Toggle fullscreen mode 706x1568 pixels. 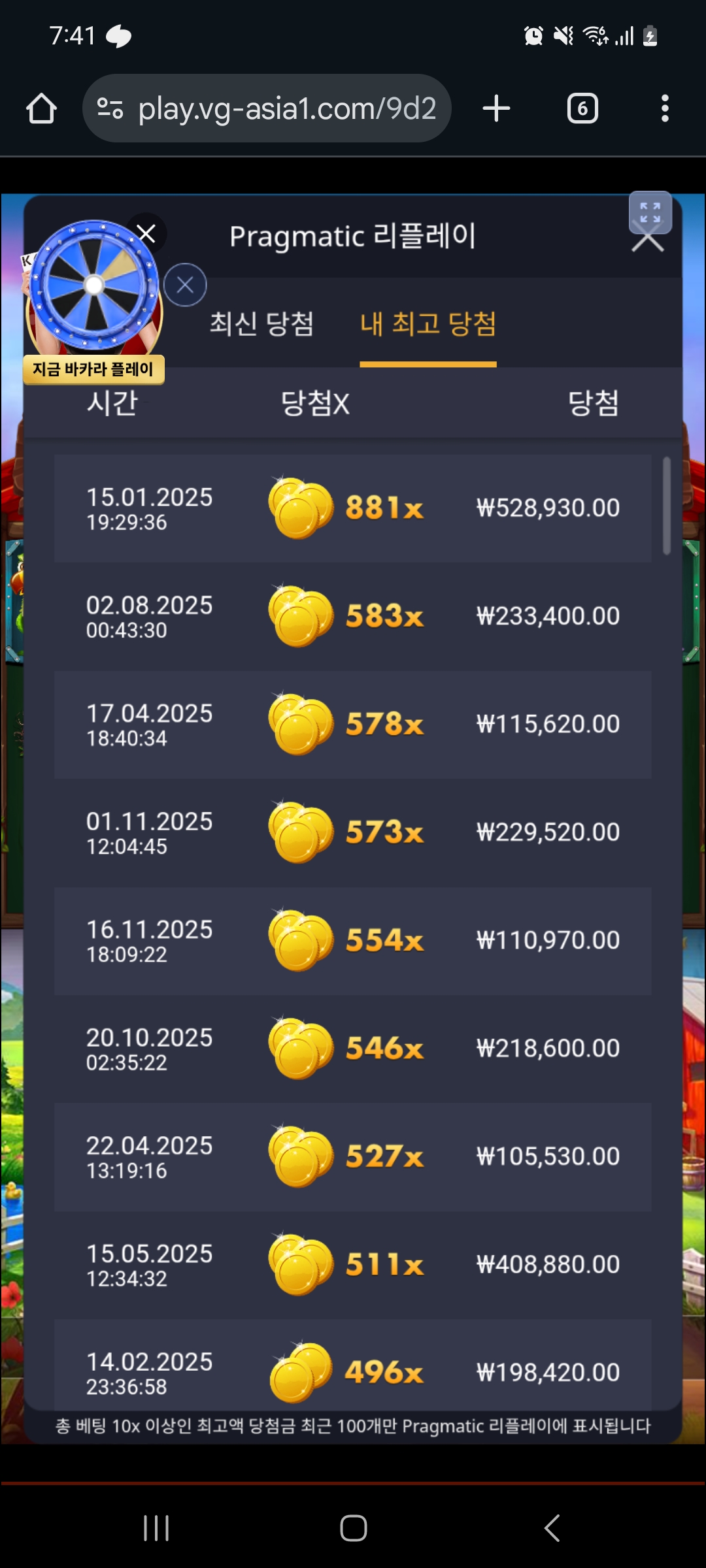tap(650, 212)
